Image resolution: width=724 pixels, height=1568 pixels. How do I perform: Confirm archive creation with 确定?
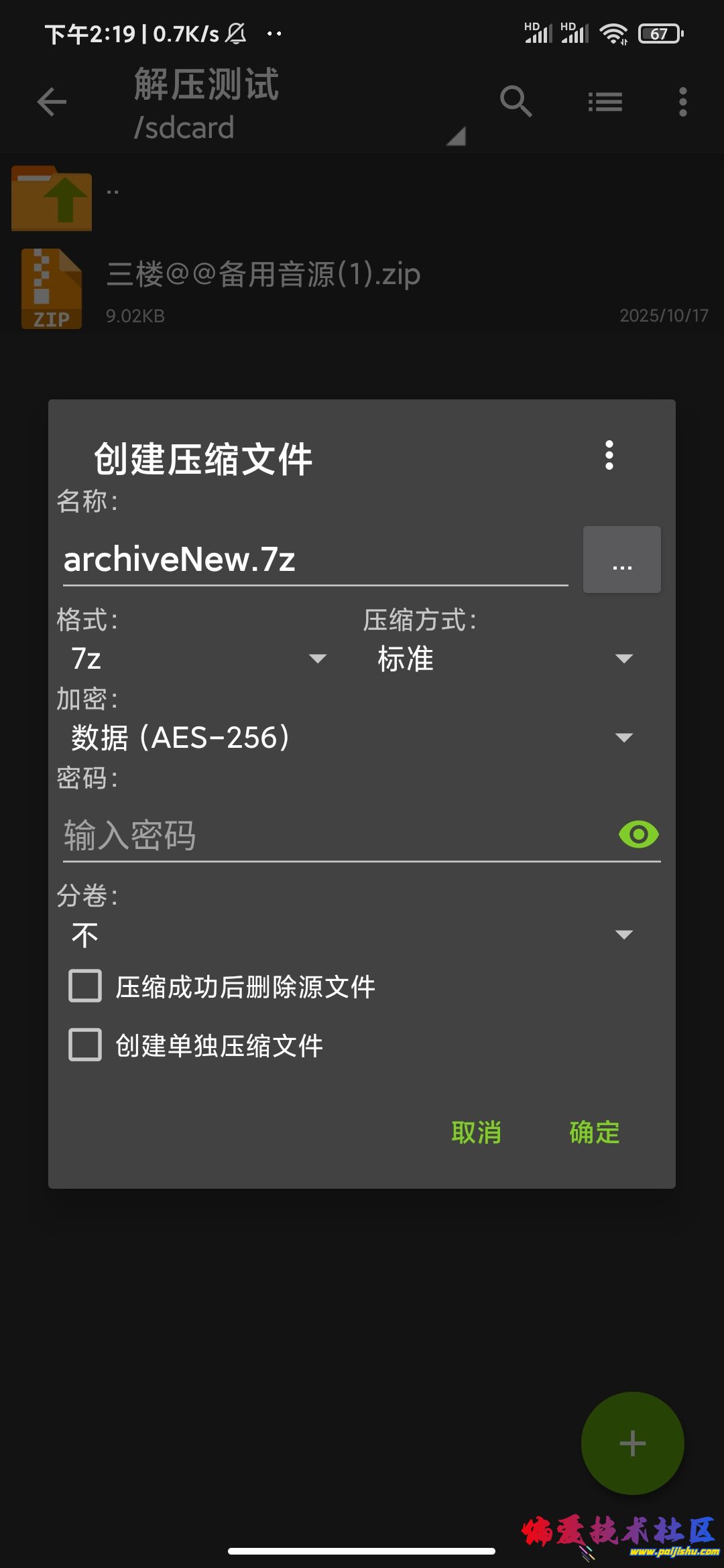click(594, 1132)
